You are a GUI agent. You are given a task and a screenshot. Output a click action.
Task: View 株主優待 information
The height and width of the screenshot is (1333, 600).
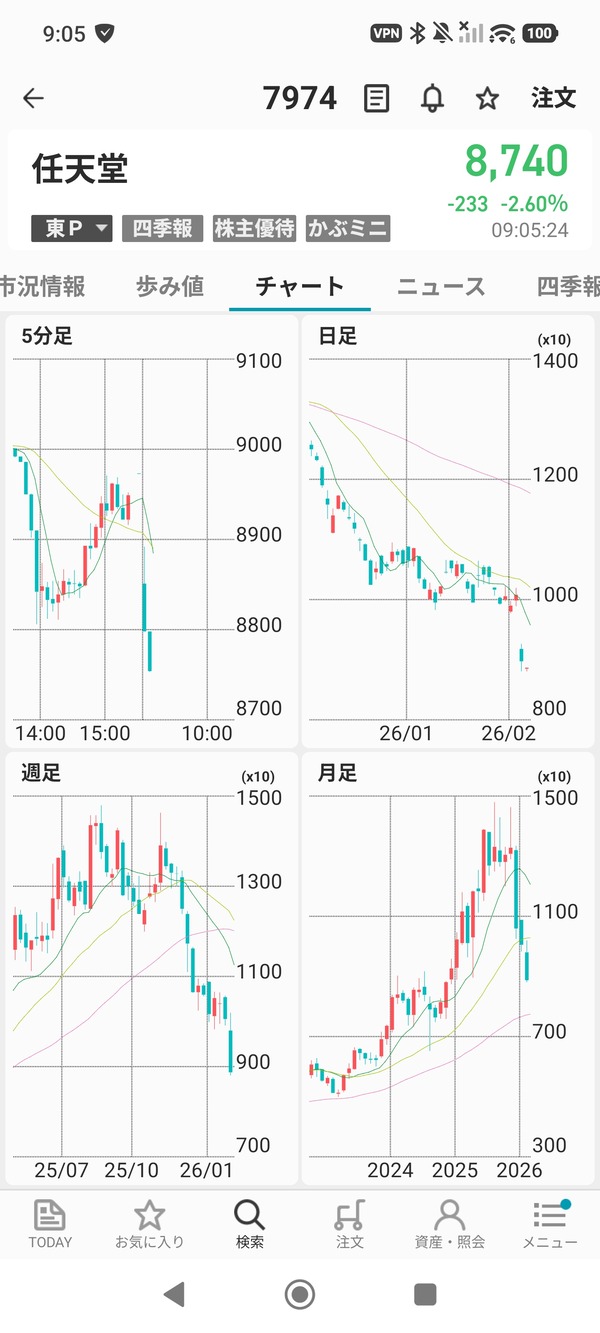click(x=255, y=228)
